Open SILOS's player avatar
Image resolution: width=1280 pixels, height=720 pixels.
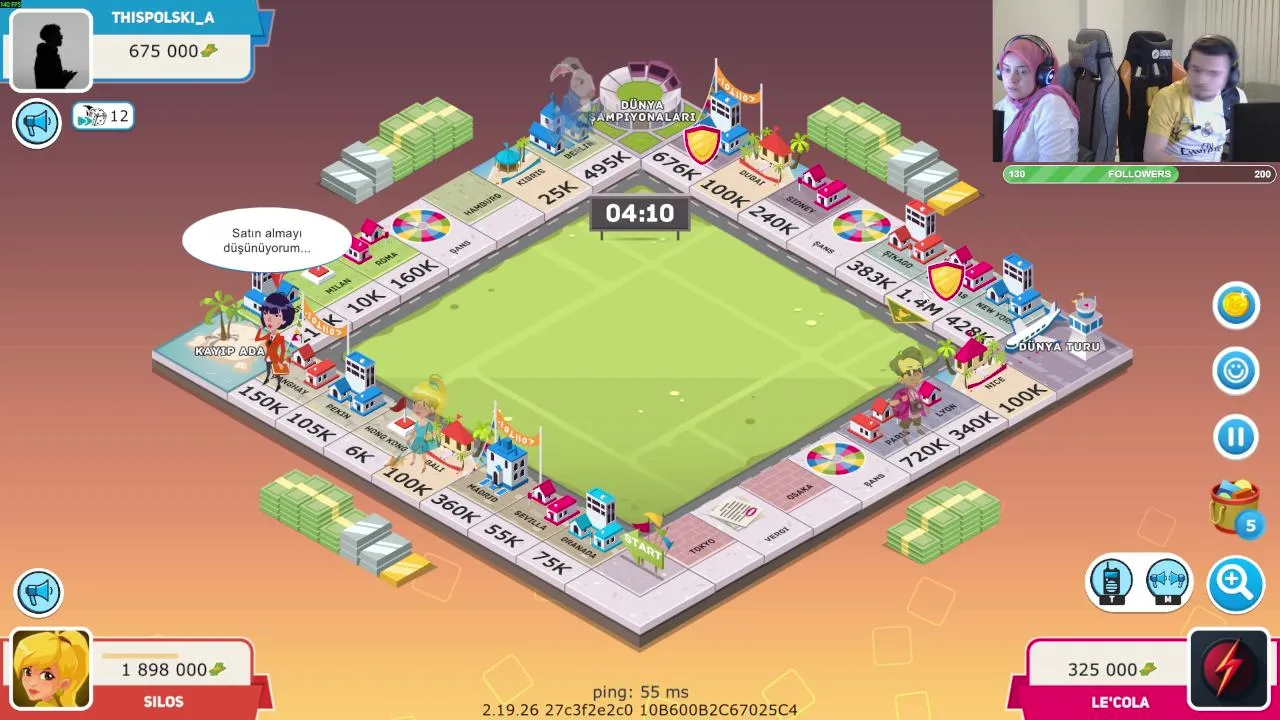click(x=50, y=669)
